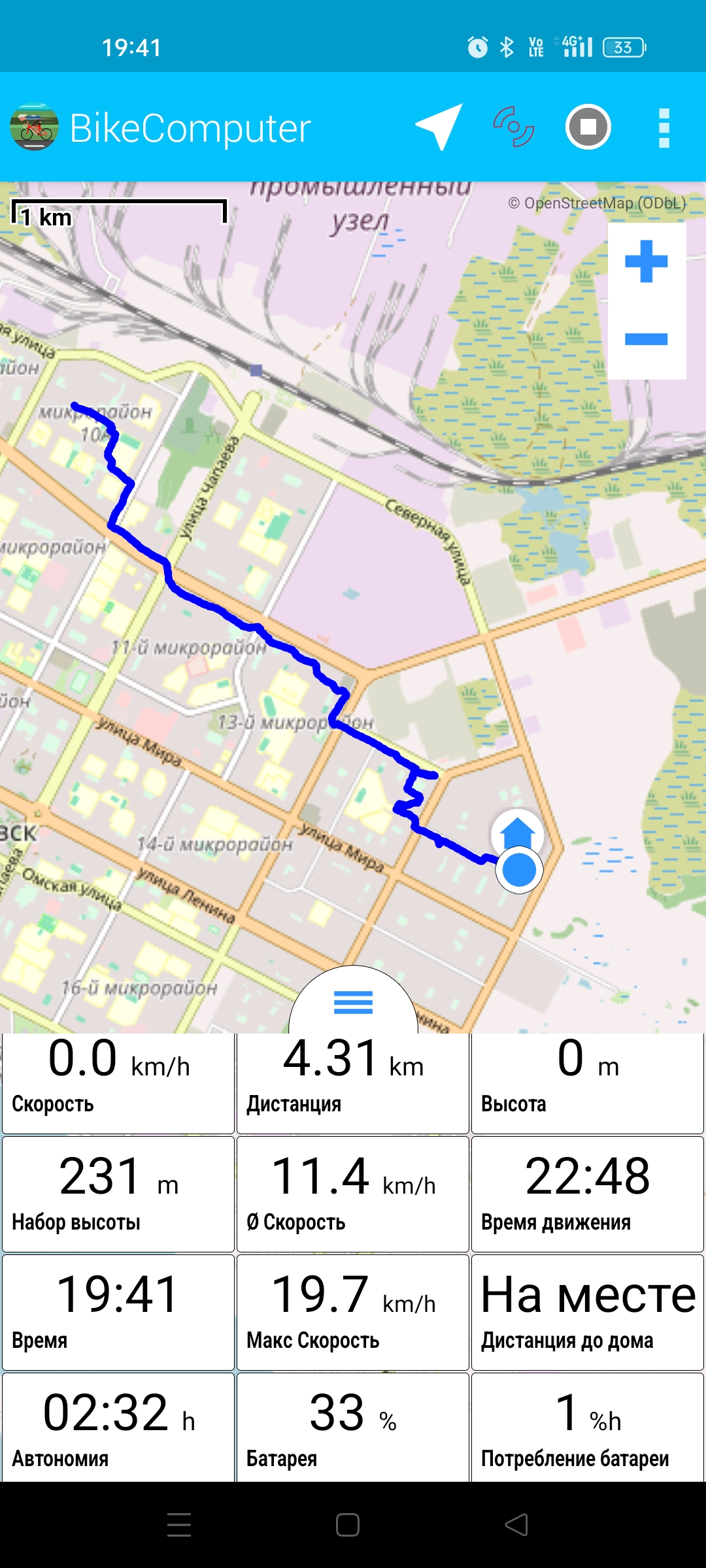This screenshot has height=1568, width=706.
Task: Select the Время движения field
Action: coord(587,1194)
